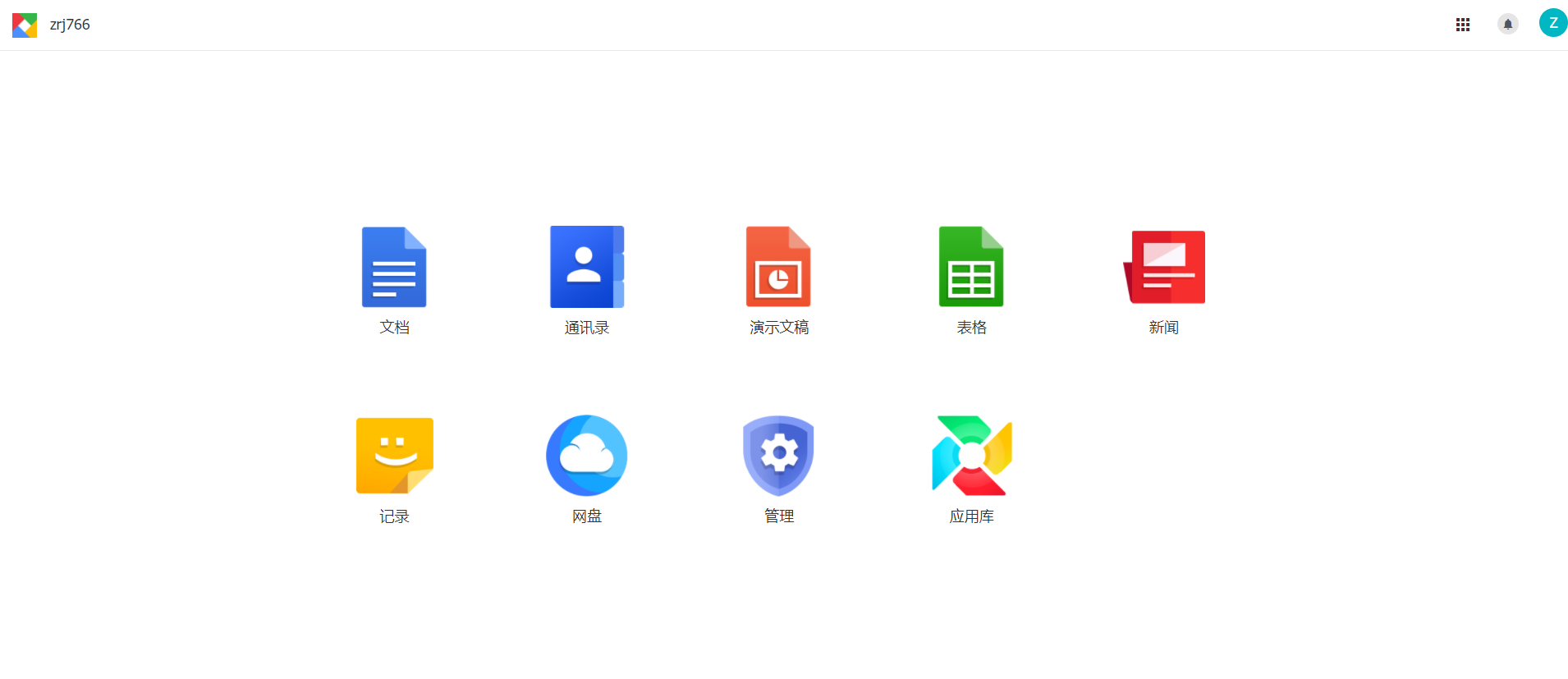Screen dimensions: 1568x679
Task: Open the 文档 documents app
Action: pos(394,268)
